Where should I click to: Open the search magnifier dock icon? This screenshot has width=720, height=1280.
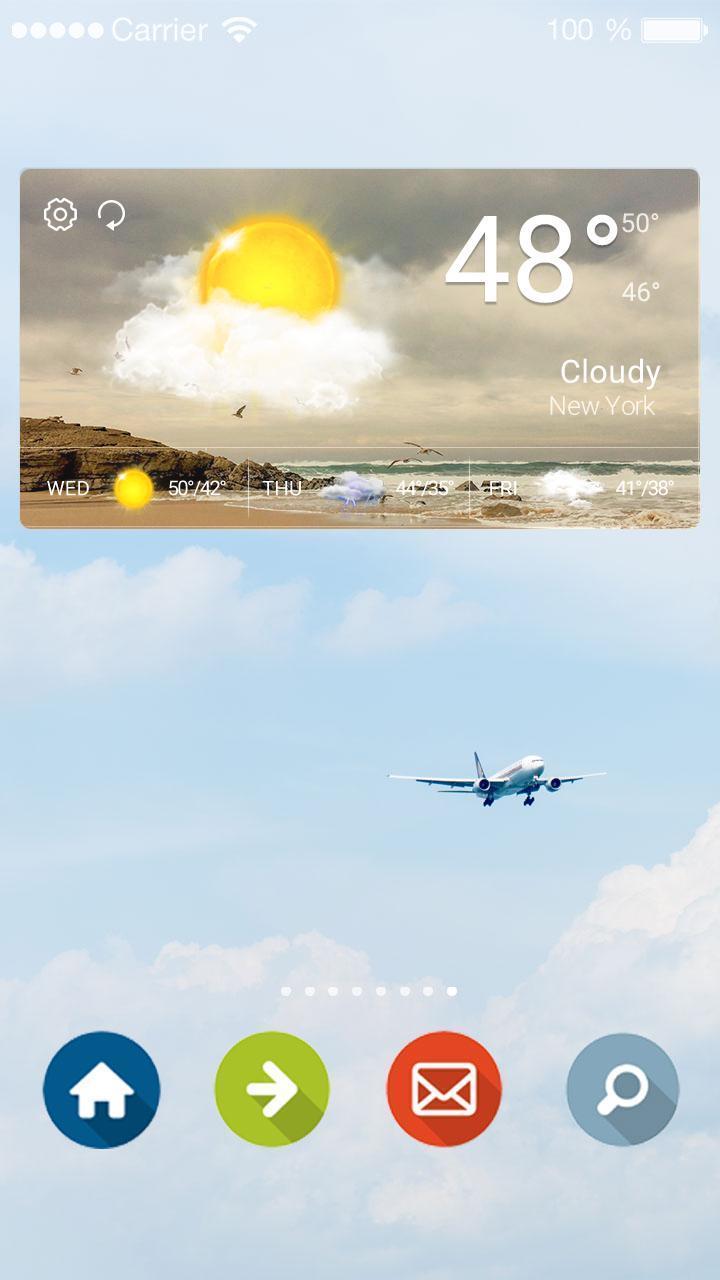[x=622, y=1090]
